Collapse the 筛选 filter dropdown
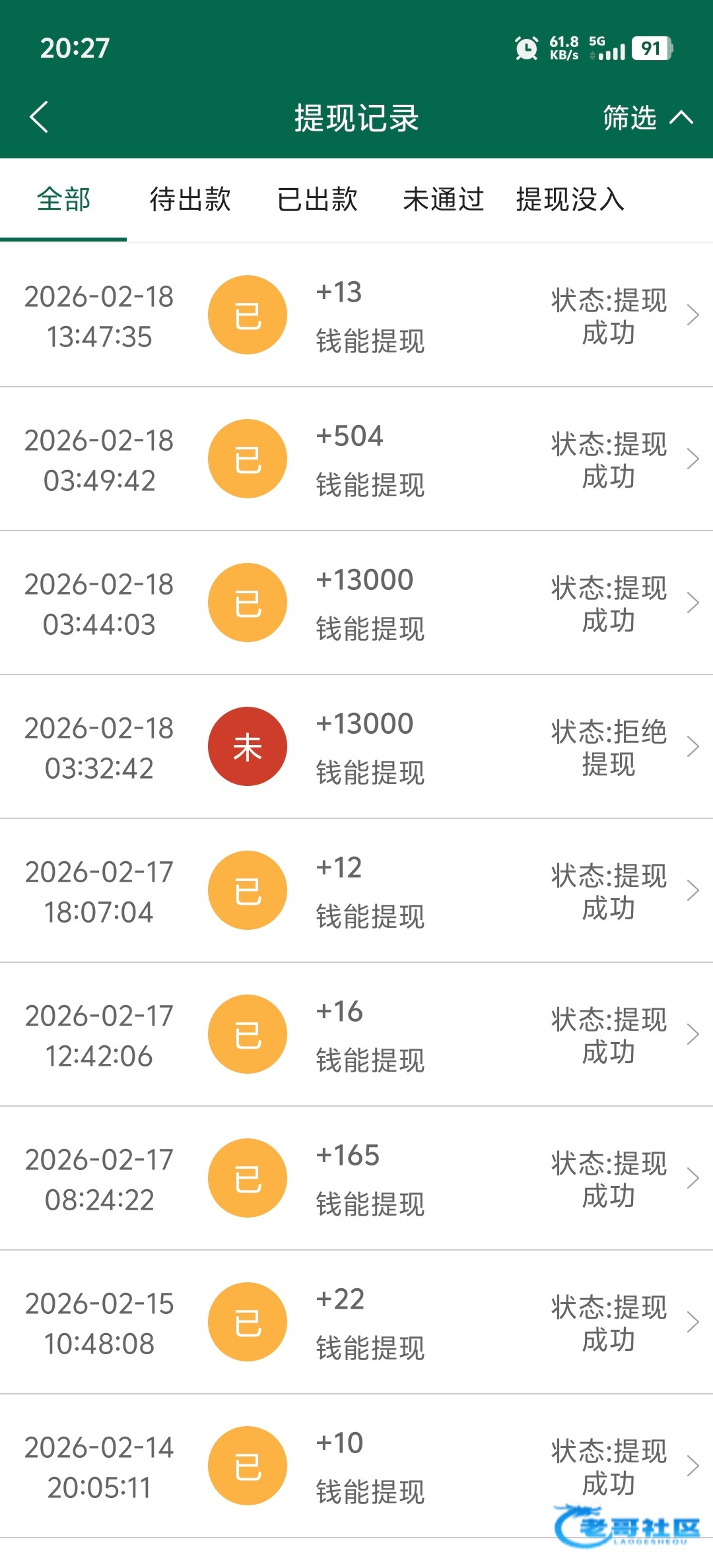Image resolution: width=713 pixels, height=1568 pixels. click(647, 117)
